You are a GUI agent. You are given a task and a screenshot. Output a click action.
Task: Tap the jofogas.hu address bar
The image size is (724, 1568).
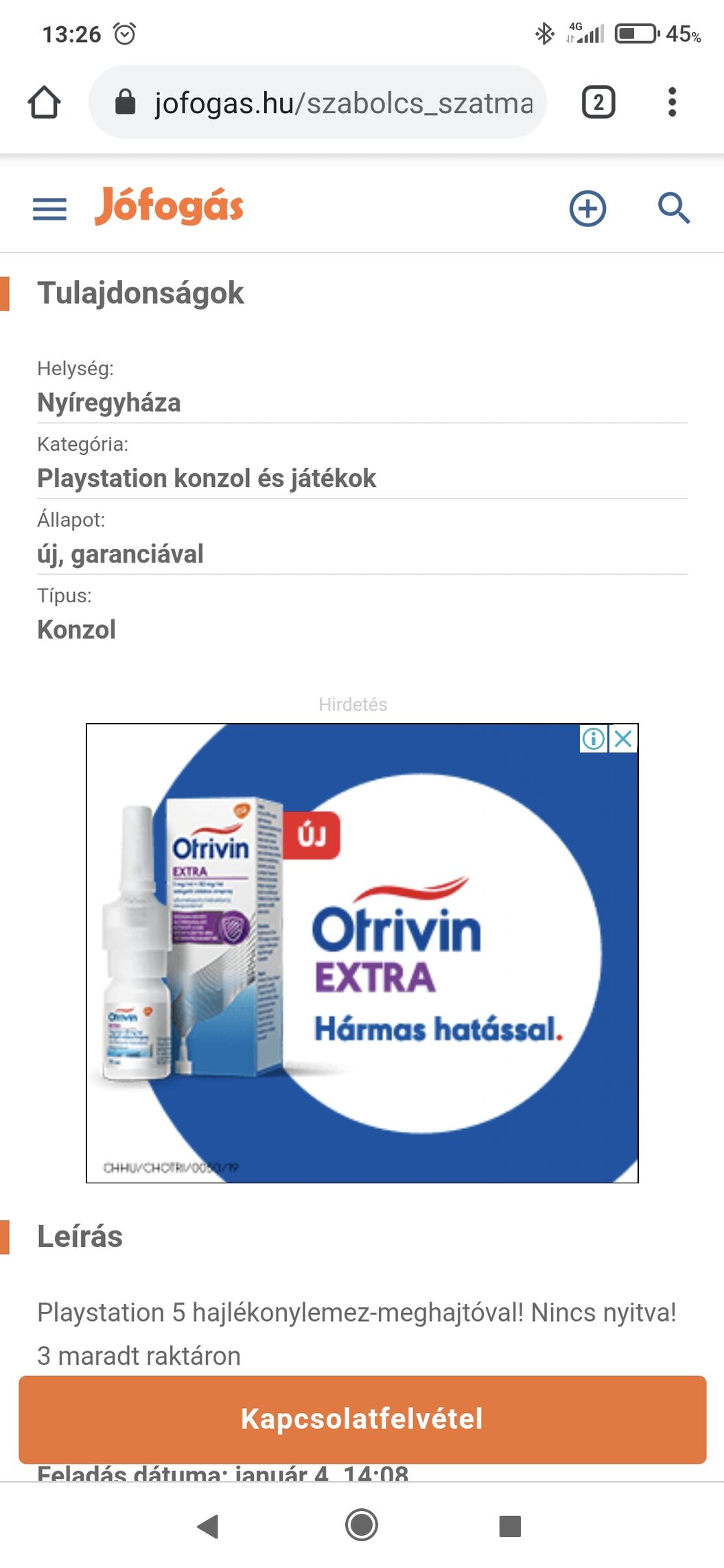tap(329, 103)
